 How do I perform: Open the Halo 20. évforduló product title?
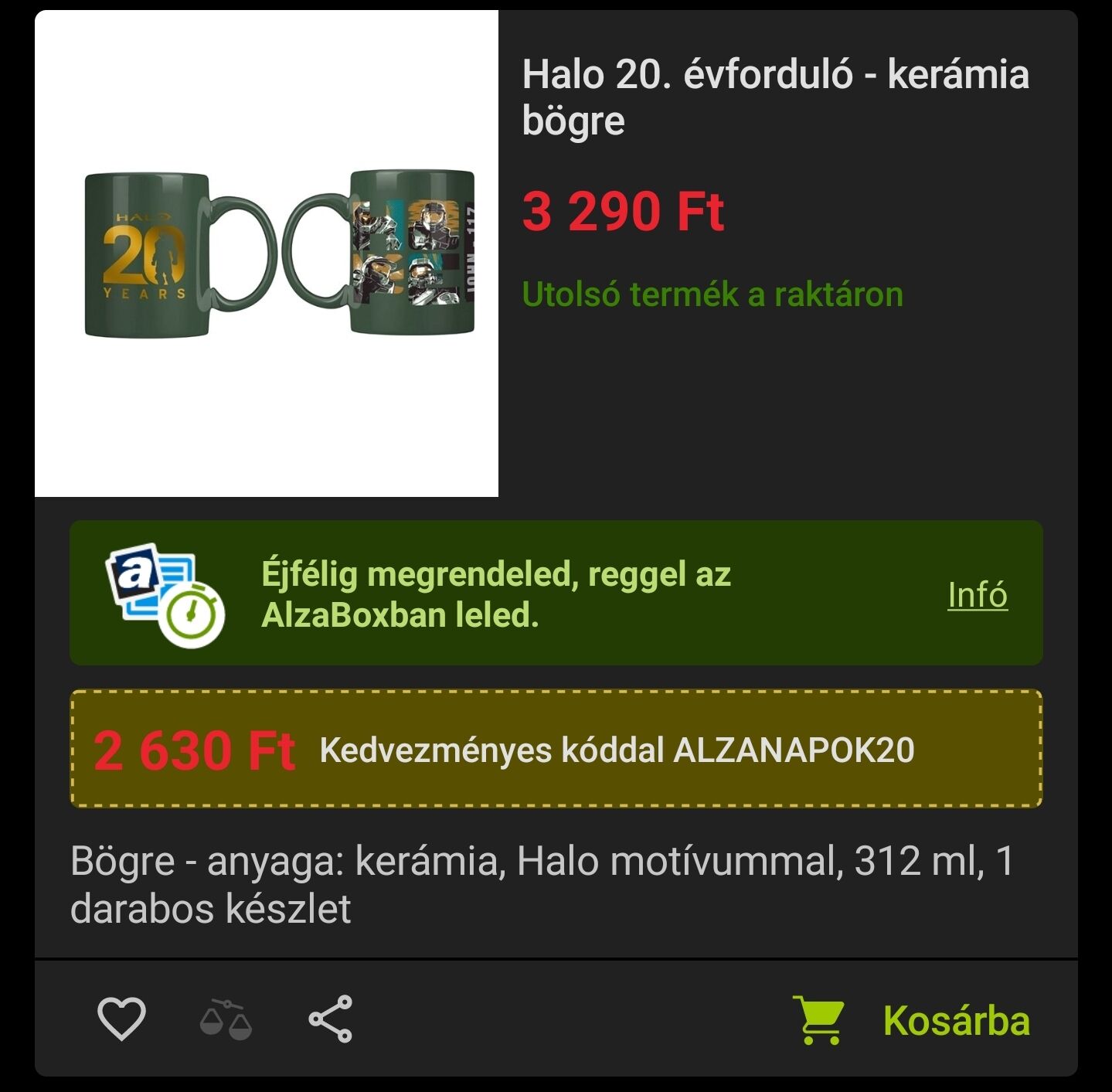click(x=775, y=97)
